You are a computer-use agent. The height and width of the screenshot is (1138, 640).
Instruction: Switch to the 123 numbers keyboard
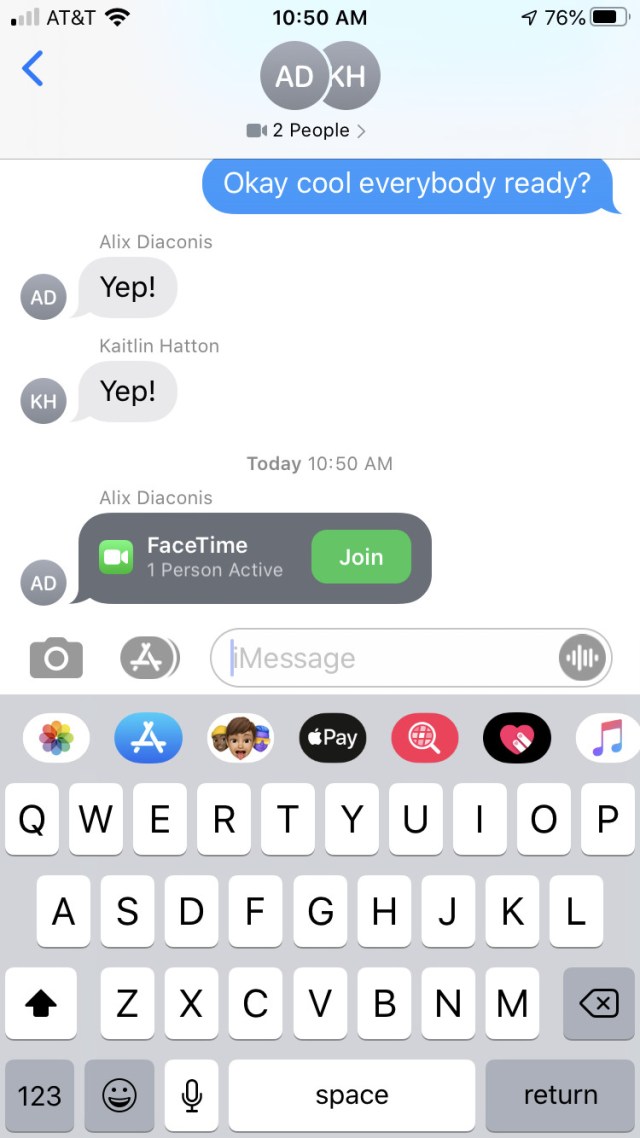click(40, 1095)
